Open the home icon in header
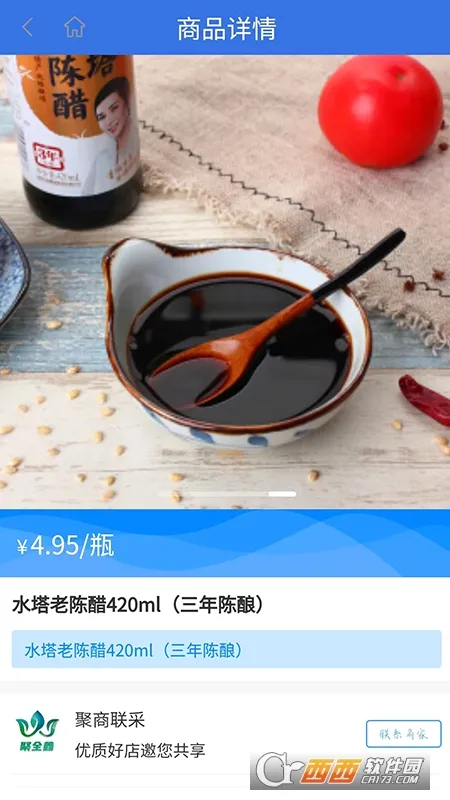Screen dimensions: 450x800 74,28
